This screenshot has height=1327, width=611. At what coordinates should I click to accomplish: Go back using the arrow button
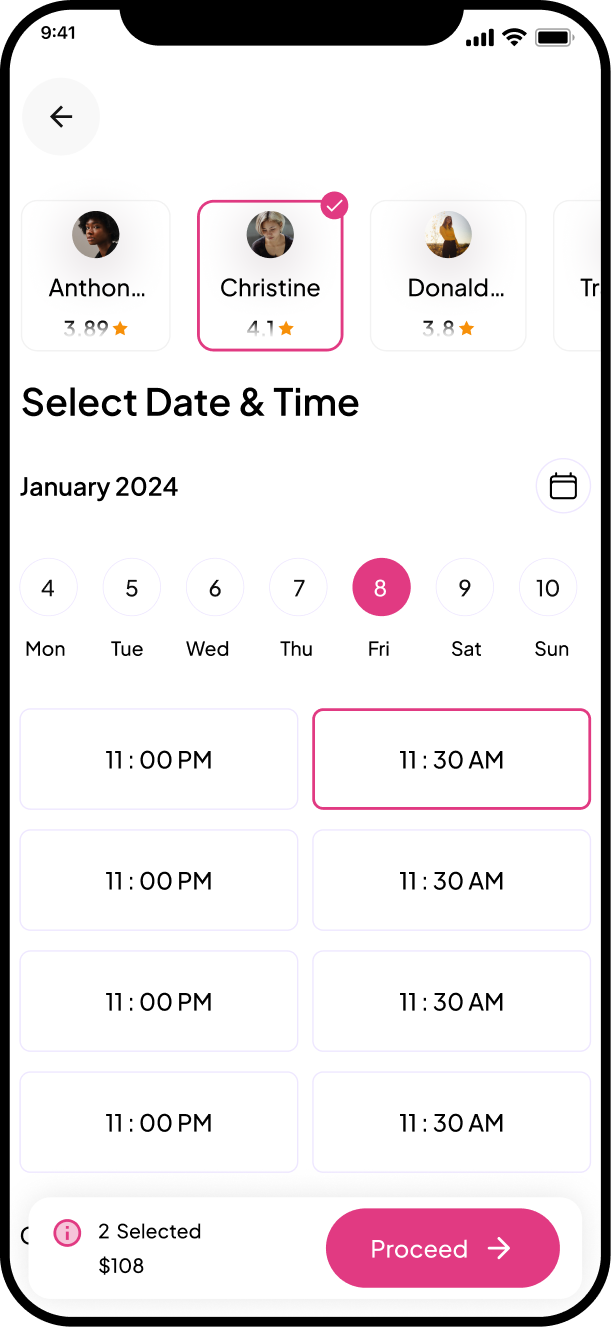(61, 117)
